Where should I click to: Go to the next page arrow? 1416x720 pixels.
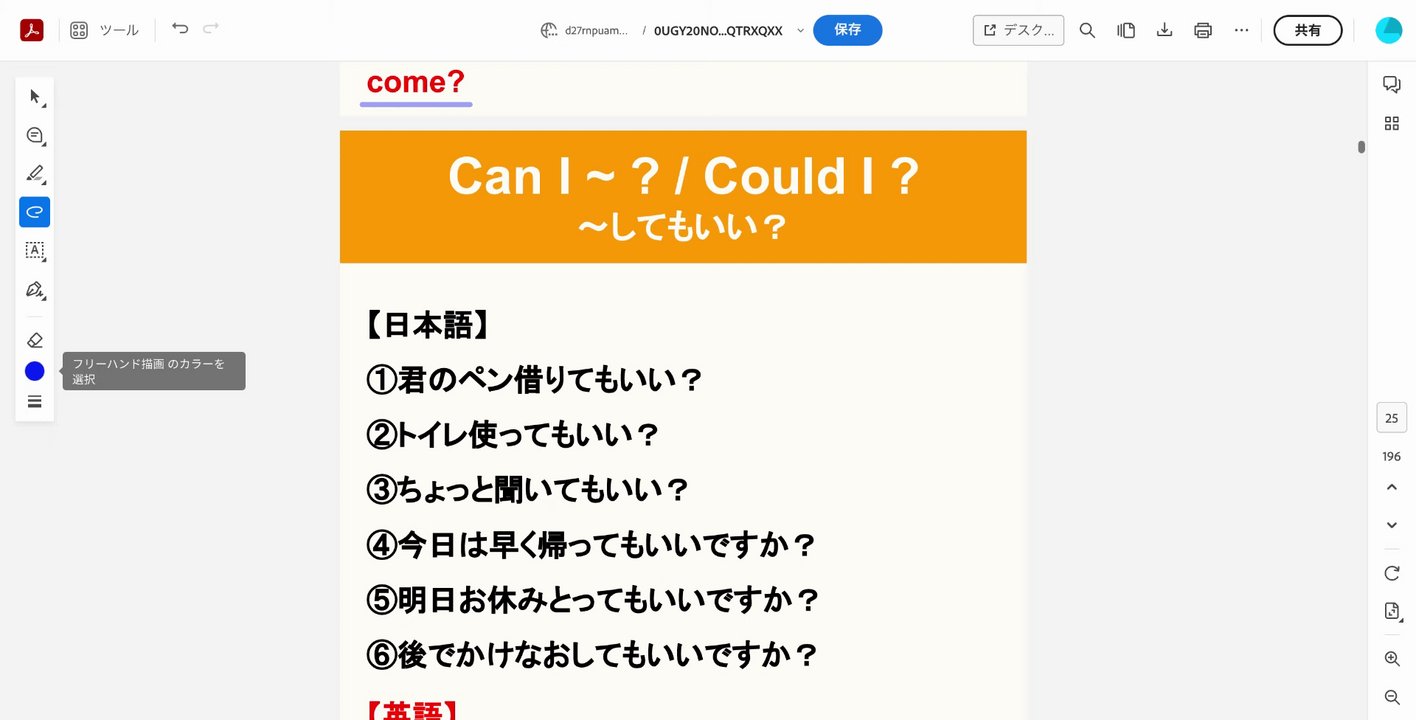point(1391,525)
